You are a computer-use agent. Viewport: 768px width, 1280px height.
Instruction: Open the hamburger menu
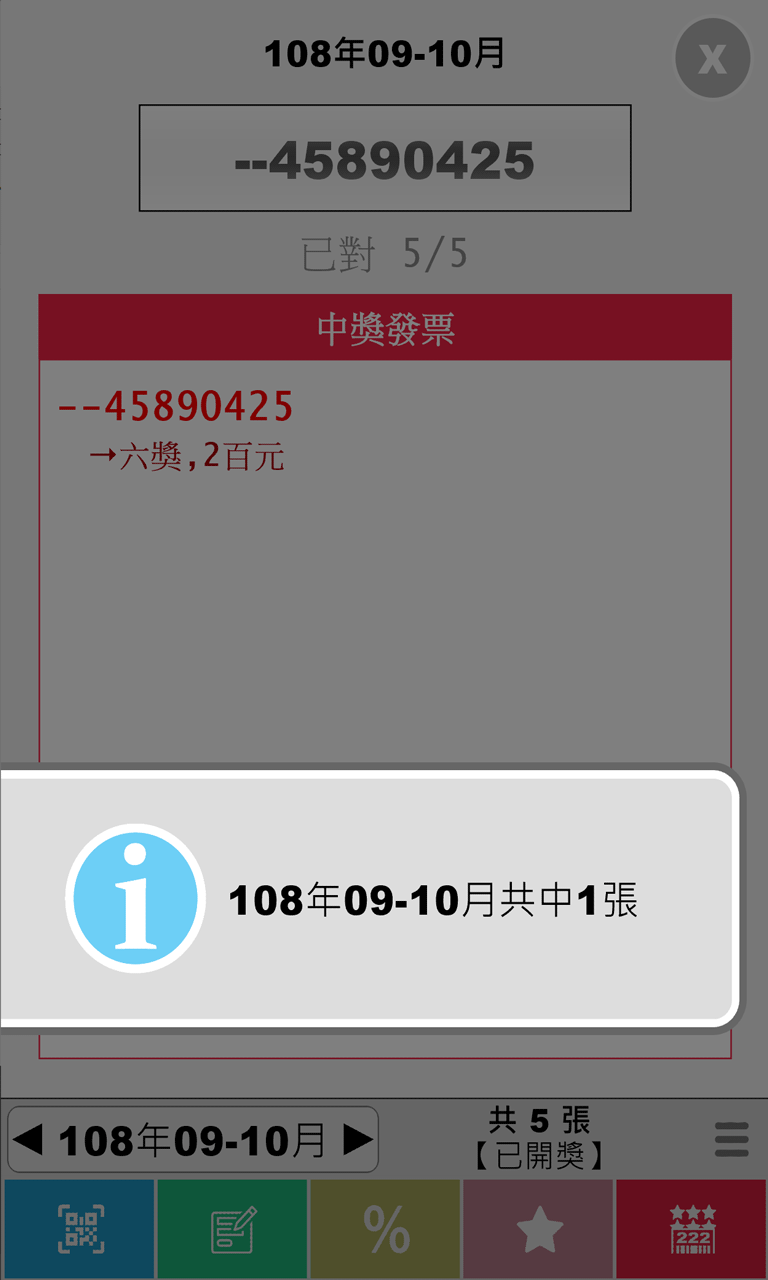click(x=732, y=1139)
